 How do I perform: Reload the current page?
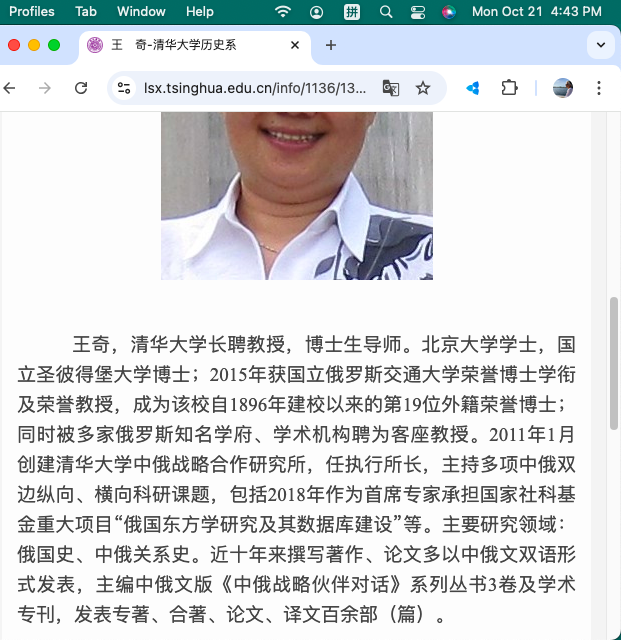(x=81, y=88)
